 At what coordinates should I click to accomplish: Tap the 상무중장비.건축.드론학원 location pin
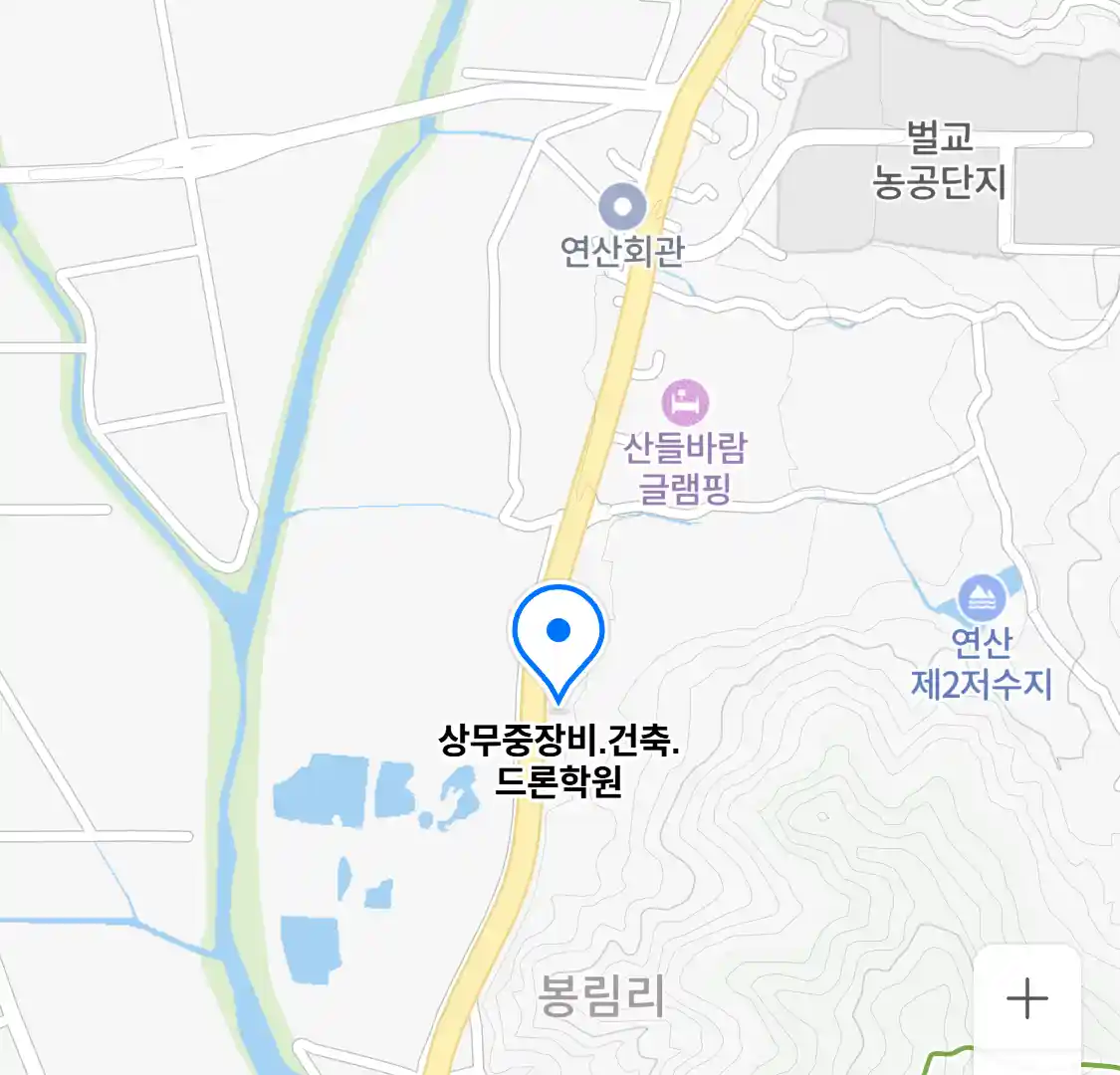(559, 637)
